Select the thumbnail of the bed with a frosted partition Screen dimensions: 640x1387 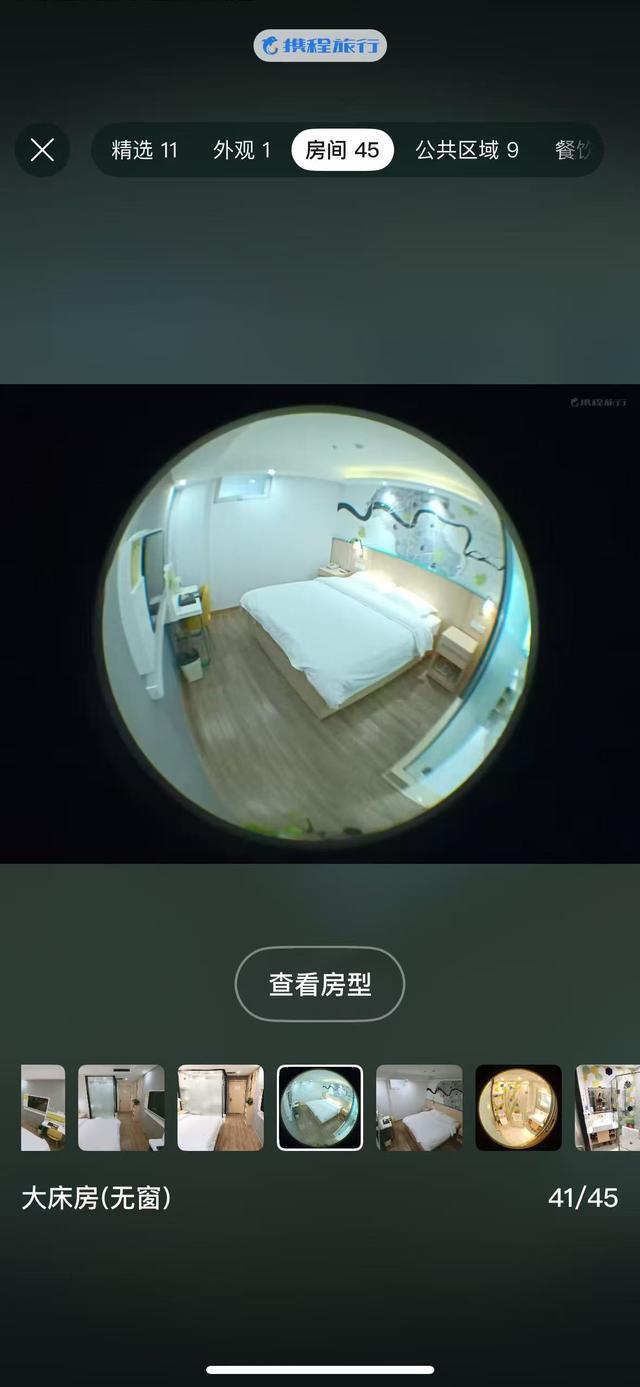220,1108
